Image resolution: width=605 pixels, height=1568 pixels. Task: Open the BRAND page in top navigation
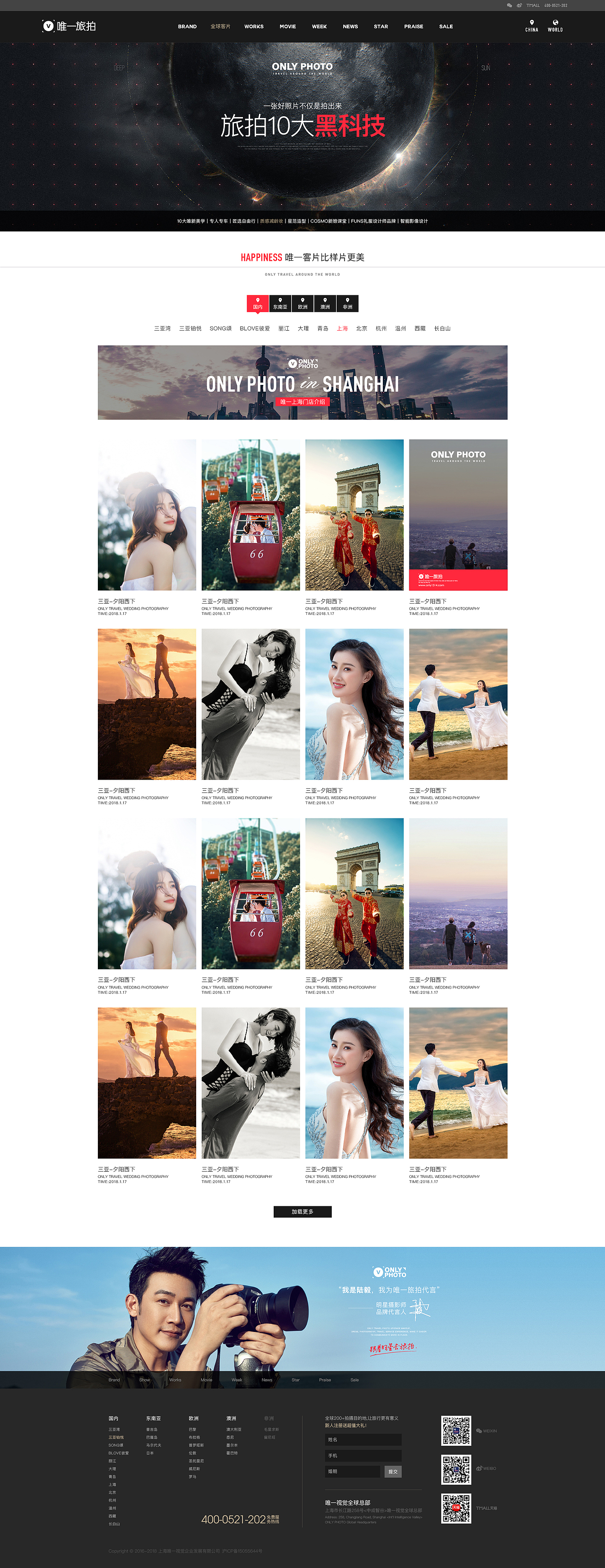(187, 27)
